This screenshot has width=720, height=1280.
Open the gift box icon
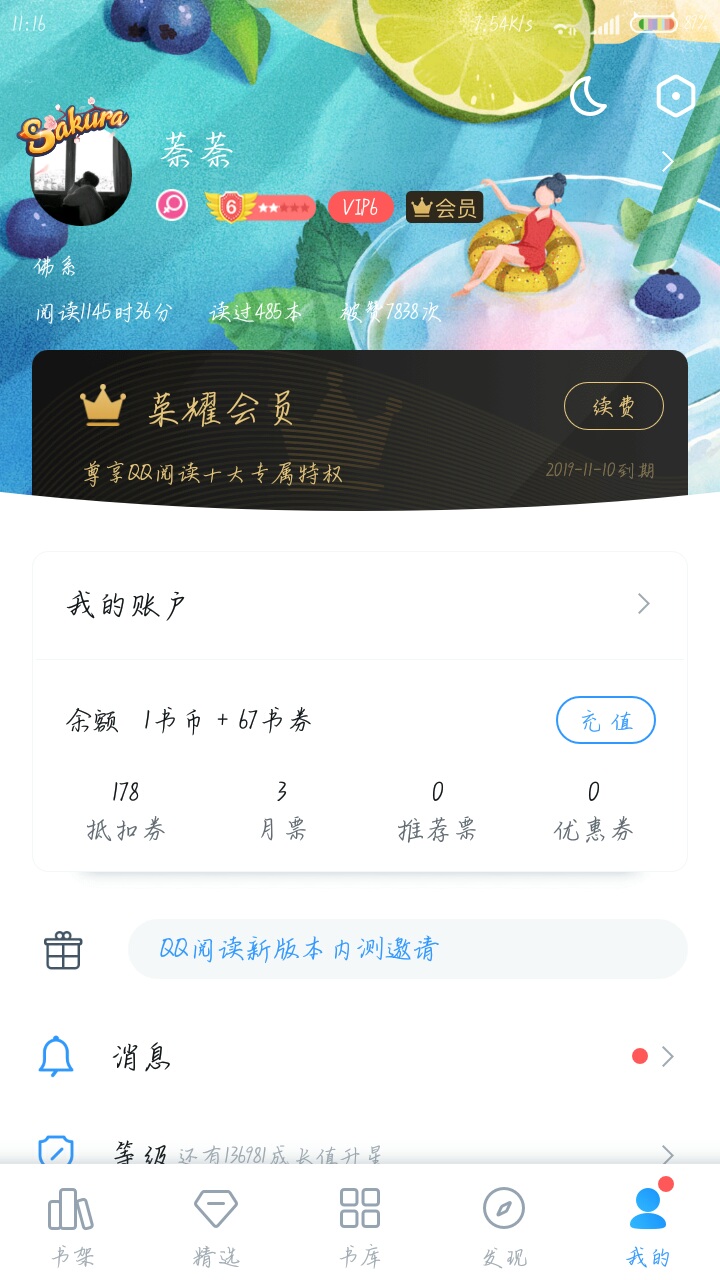tap(63, 950)
